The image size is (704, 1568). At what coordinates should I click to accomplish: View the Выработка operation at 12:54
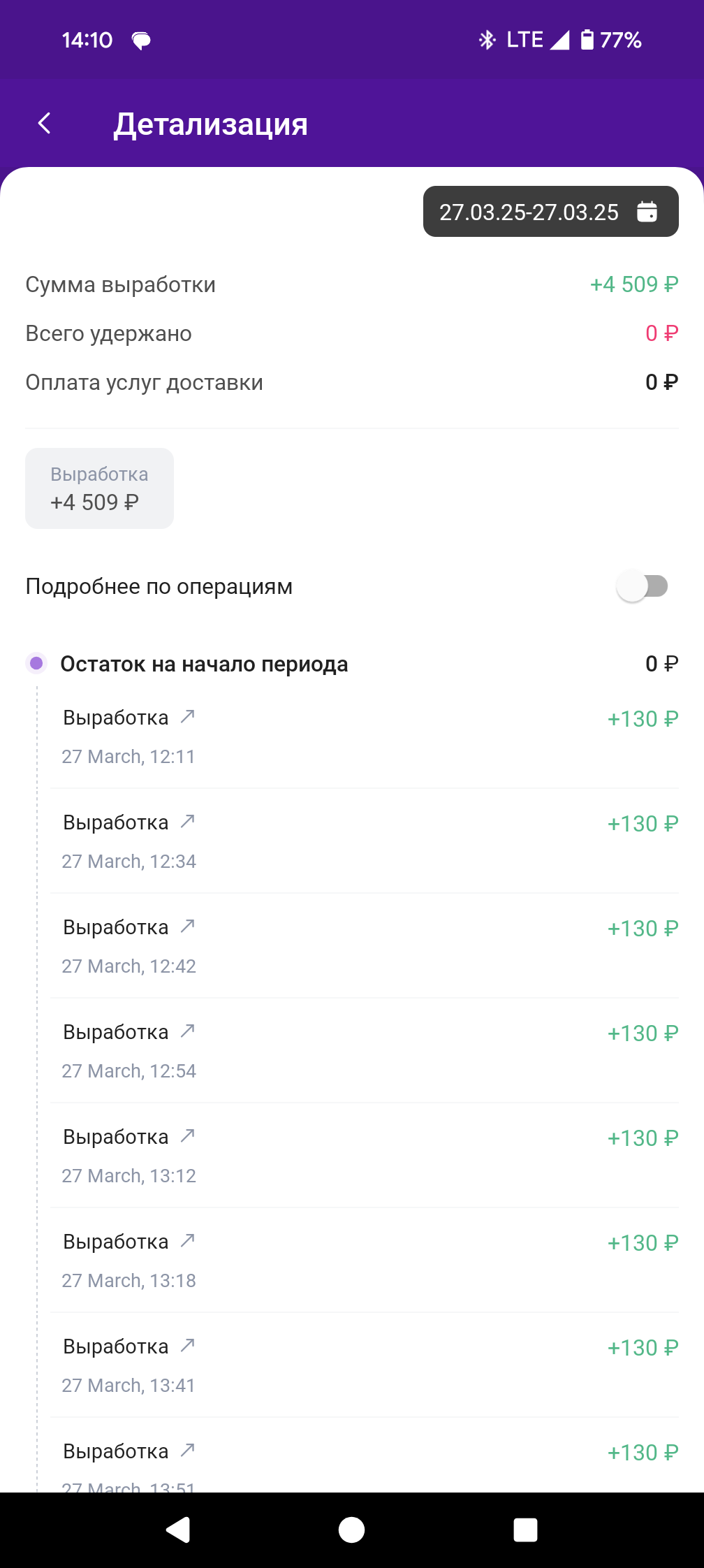pyautogui.click(x=364, y=1051)
